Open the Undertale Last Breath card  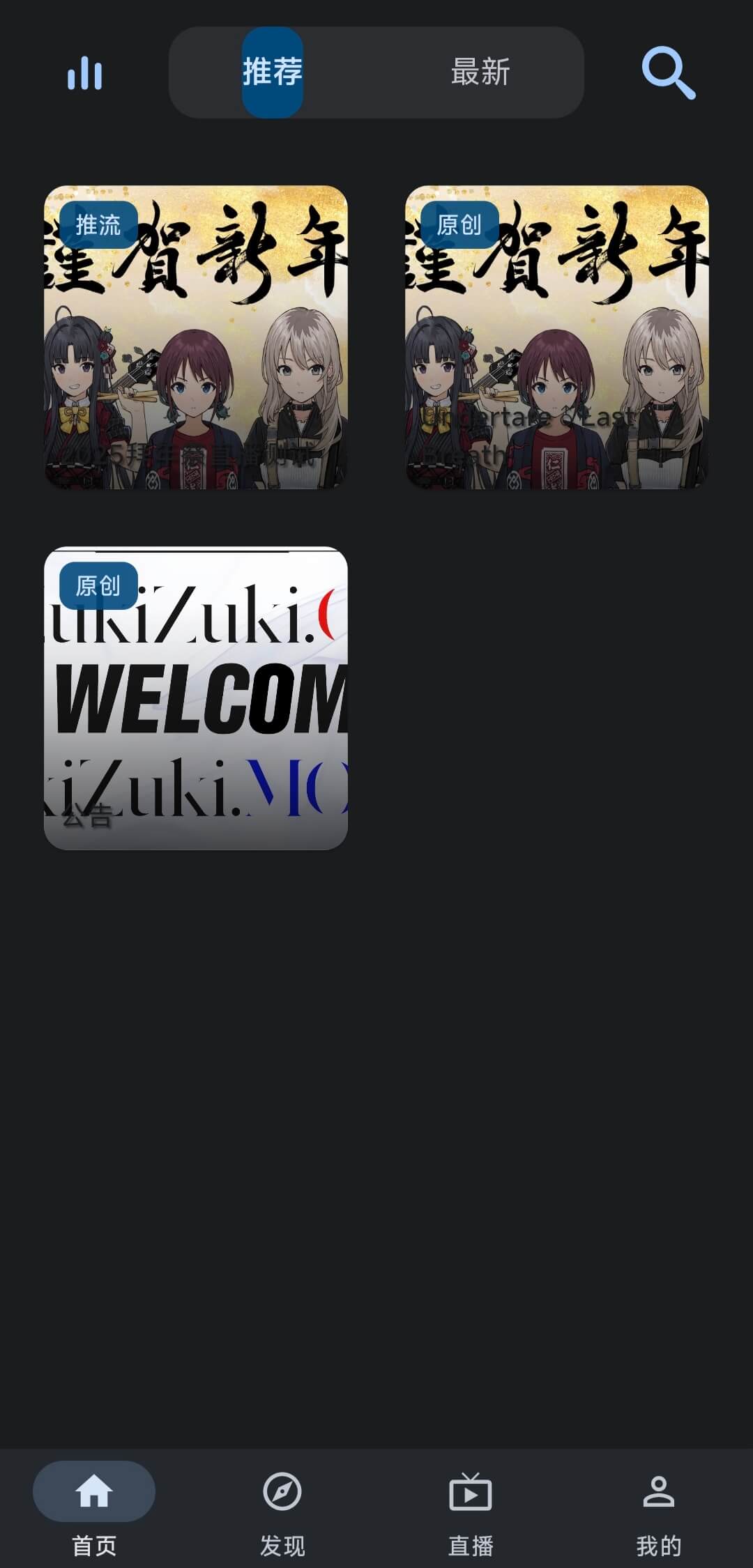click(556, 337)
